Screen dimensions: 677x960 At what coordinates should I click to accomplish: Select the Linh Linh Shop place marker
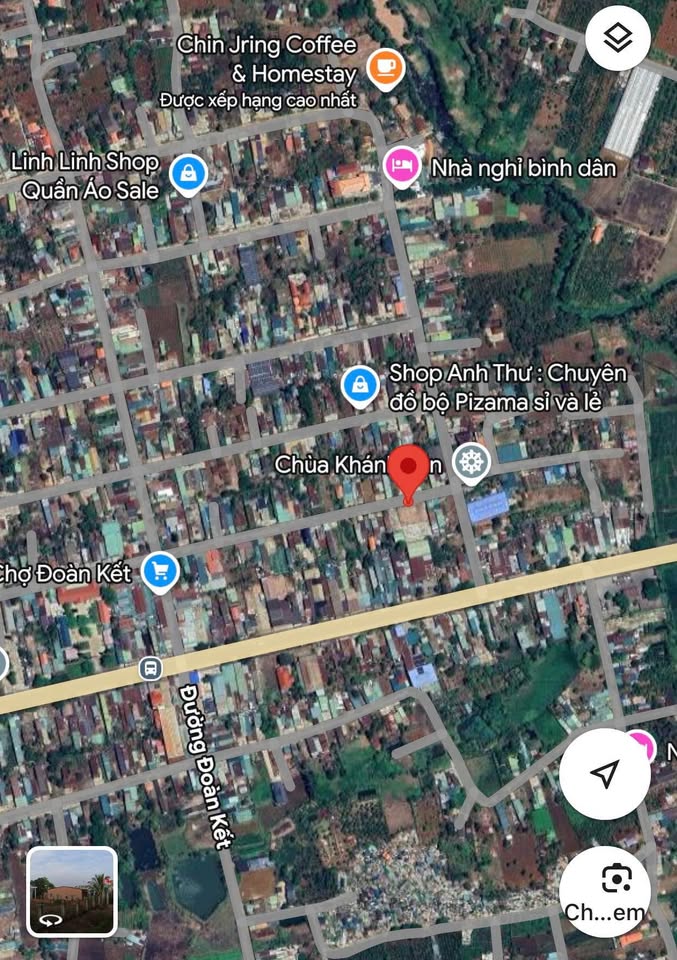coord(188,174)
